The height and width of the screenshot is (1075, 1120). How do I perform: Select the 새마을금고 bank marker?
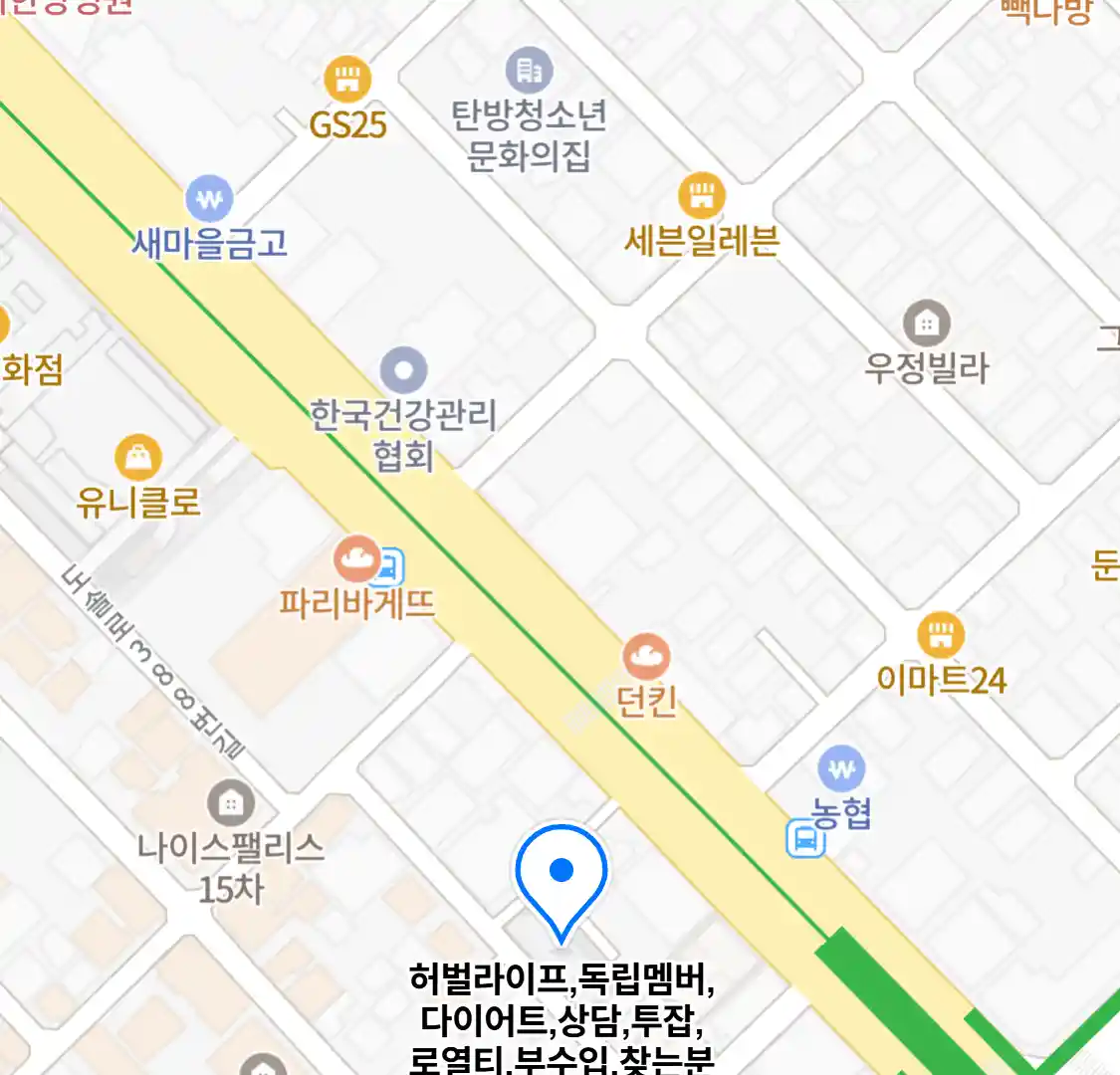209,200
